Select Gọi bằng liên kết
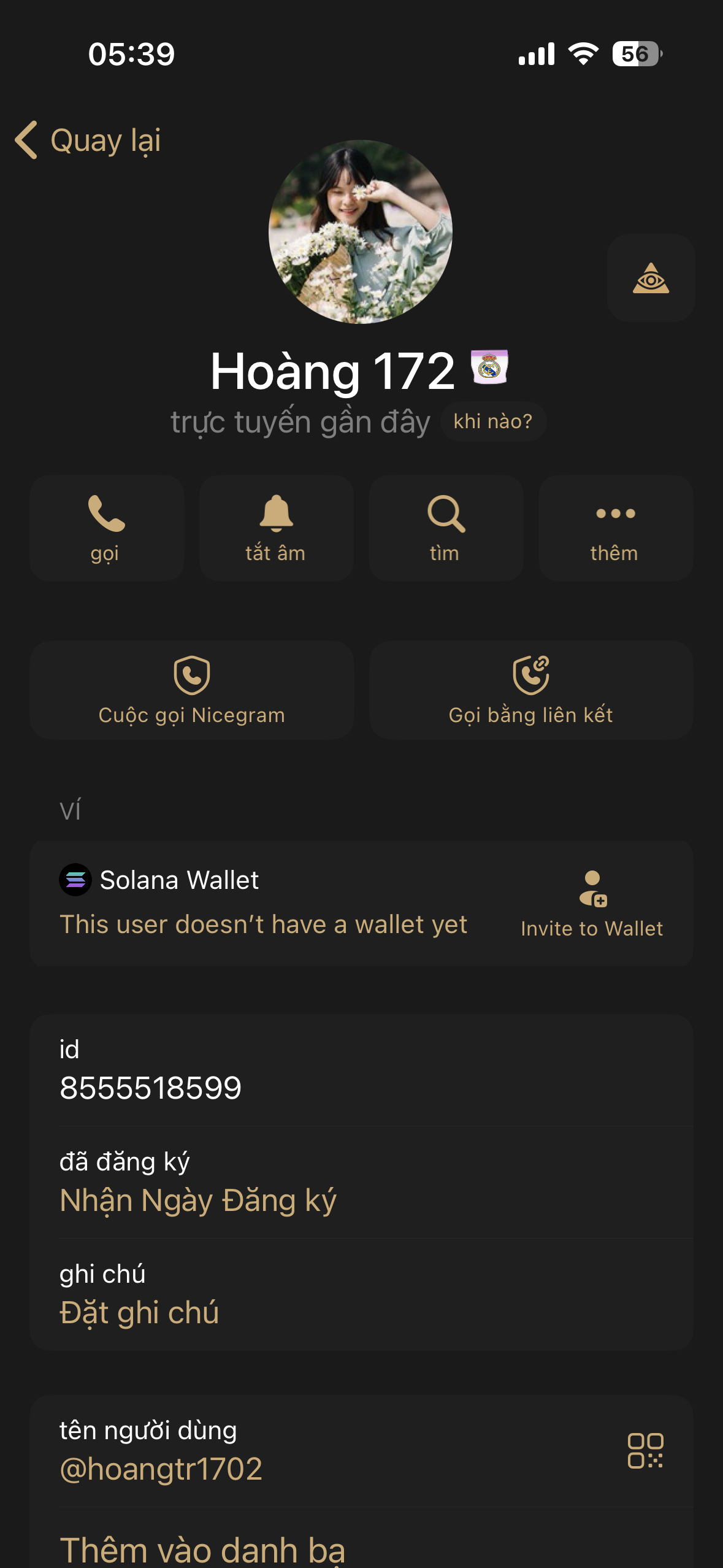723x1568 pixels. point(531,690)
